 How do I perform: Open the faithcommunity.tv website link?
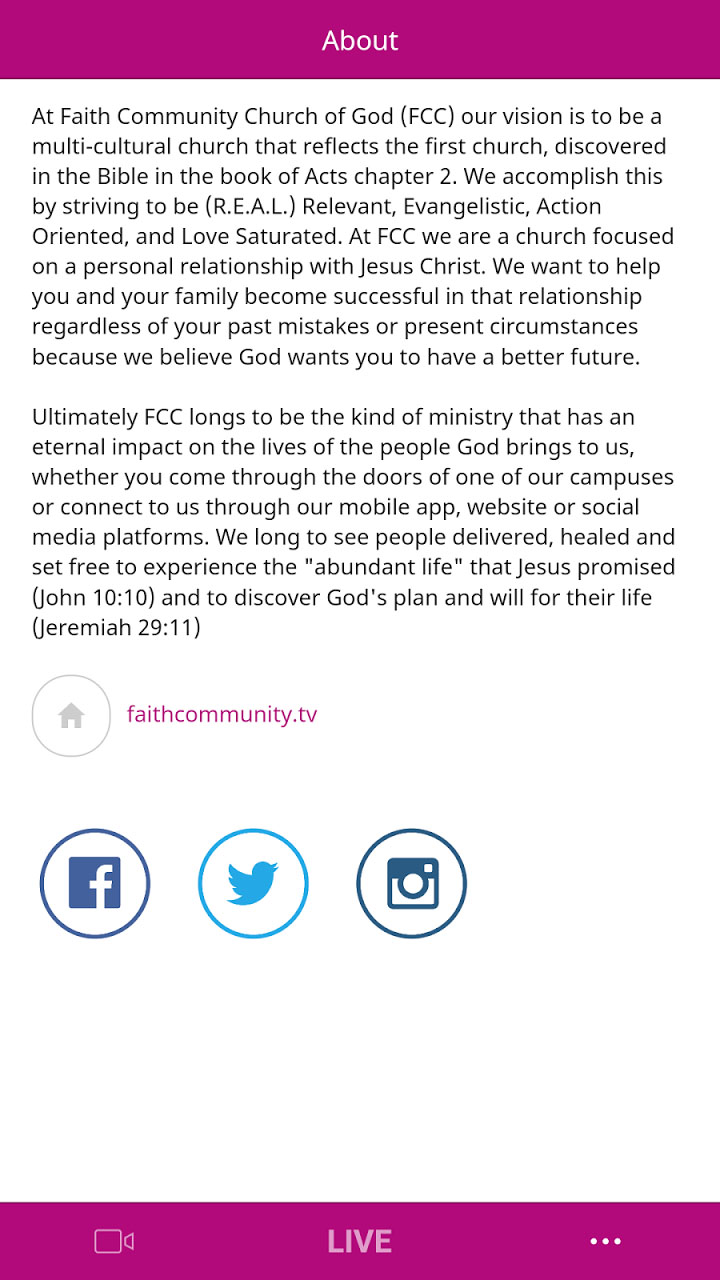tap(222, 715)
